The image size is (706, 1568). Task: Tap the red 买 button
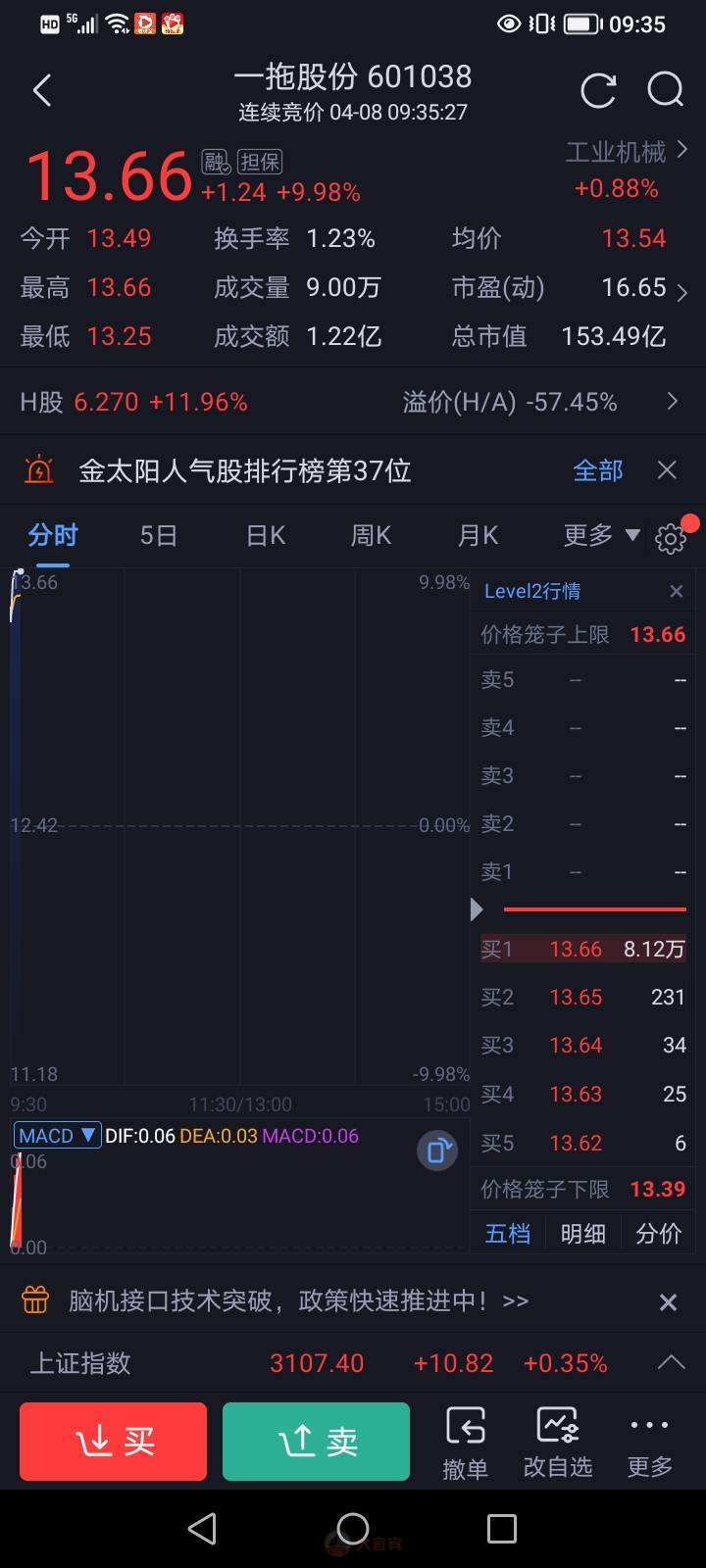point(114,1441)
